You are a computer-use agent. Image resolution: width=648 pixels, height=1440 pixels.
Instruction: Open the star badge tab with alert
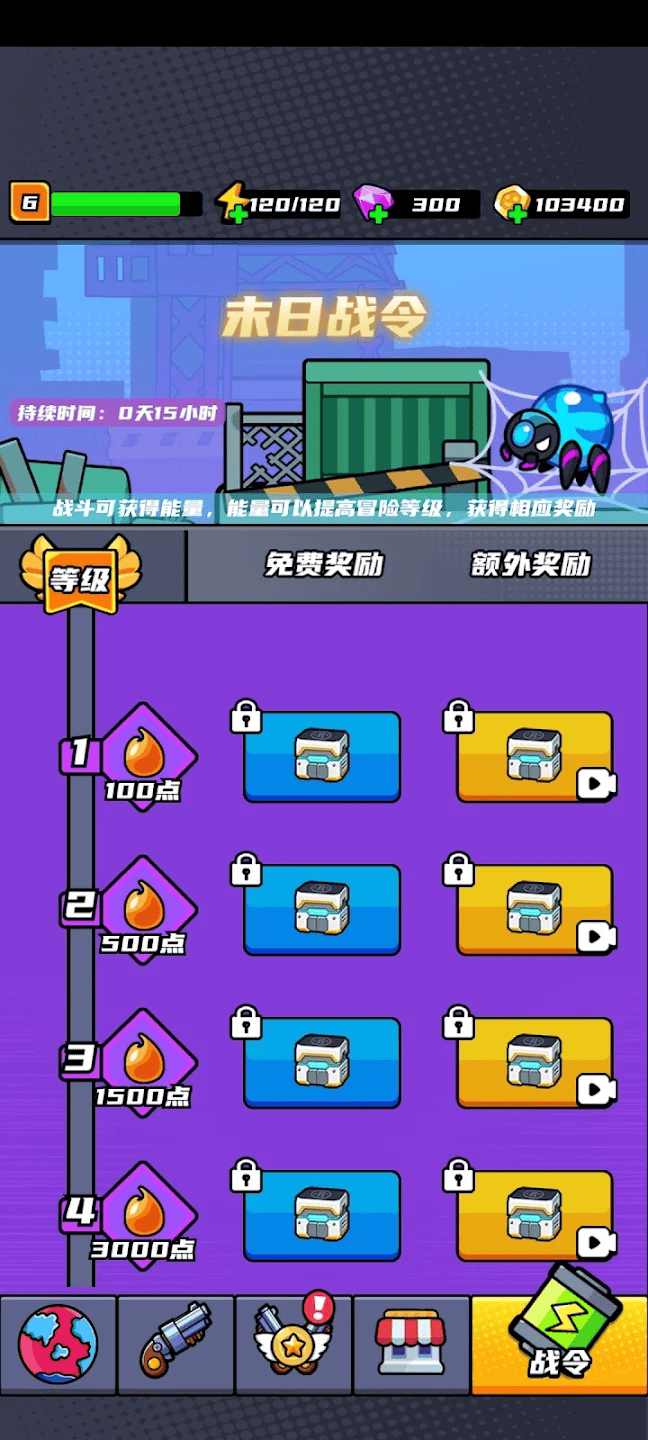tap(293, 1345)
